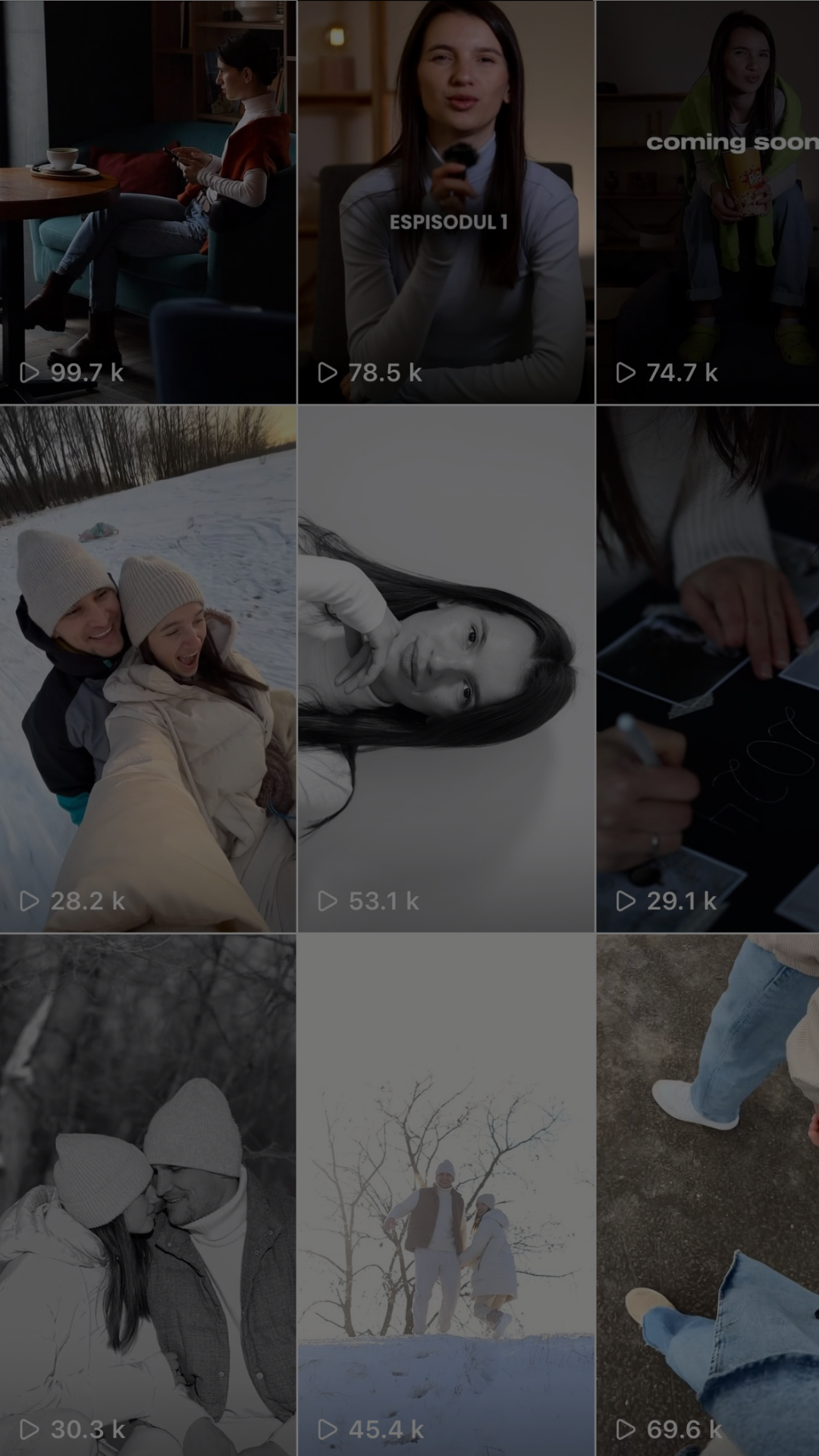Viewport: 819px width, 1456px height.
Task: Open the snow selfie reel with 28.2 k views
Action: tap(148, 667)
